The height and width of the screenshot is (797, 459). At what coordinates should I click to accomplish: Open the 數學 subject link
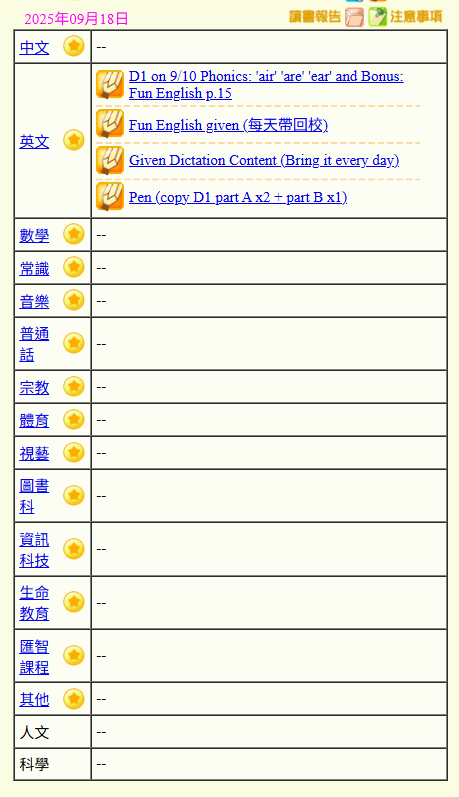[x=35, y=235]
